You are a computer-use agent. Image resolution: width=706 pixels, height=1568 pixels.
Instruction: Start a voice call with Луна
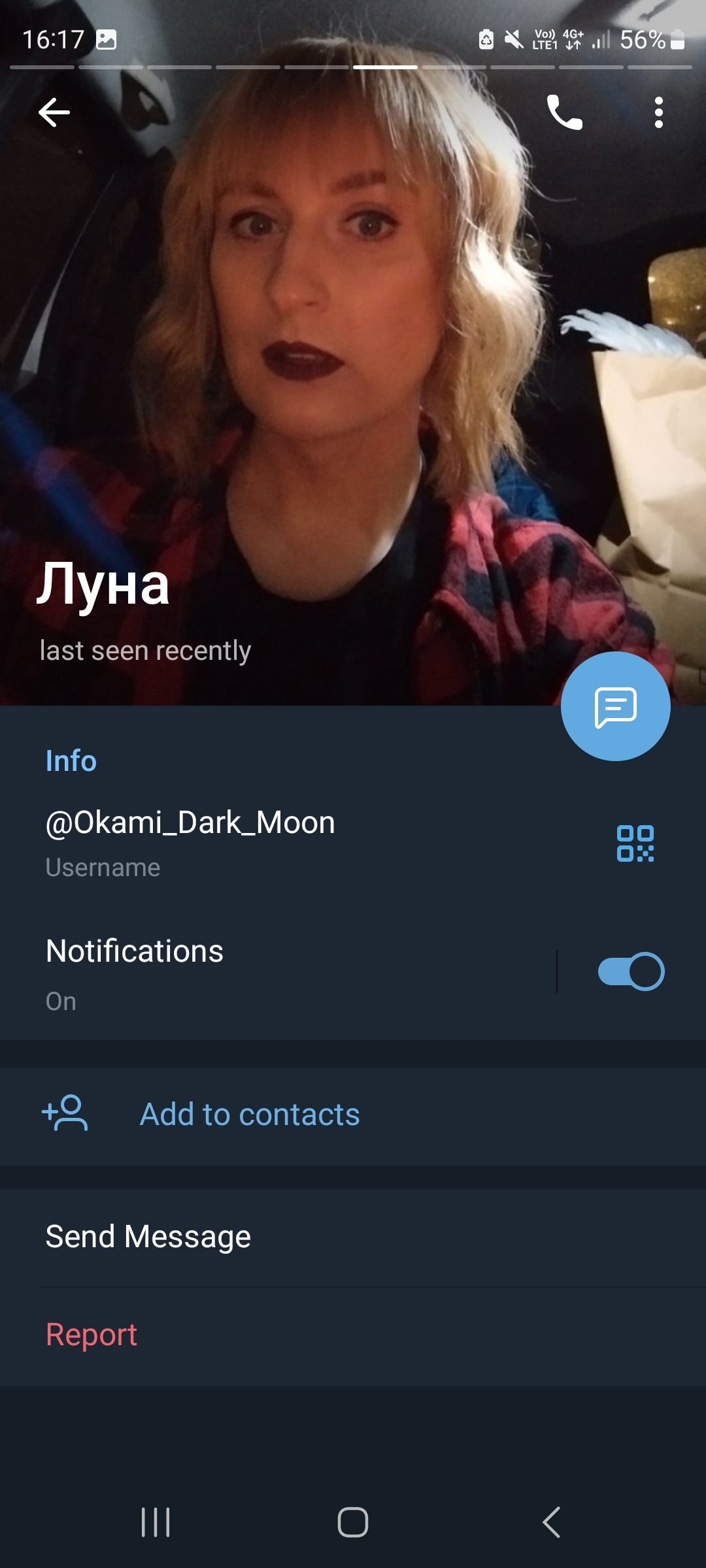(564, 112)
